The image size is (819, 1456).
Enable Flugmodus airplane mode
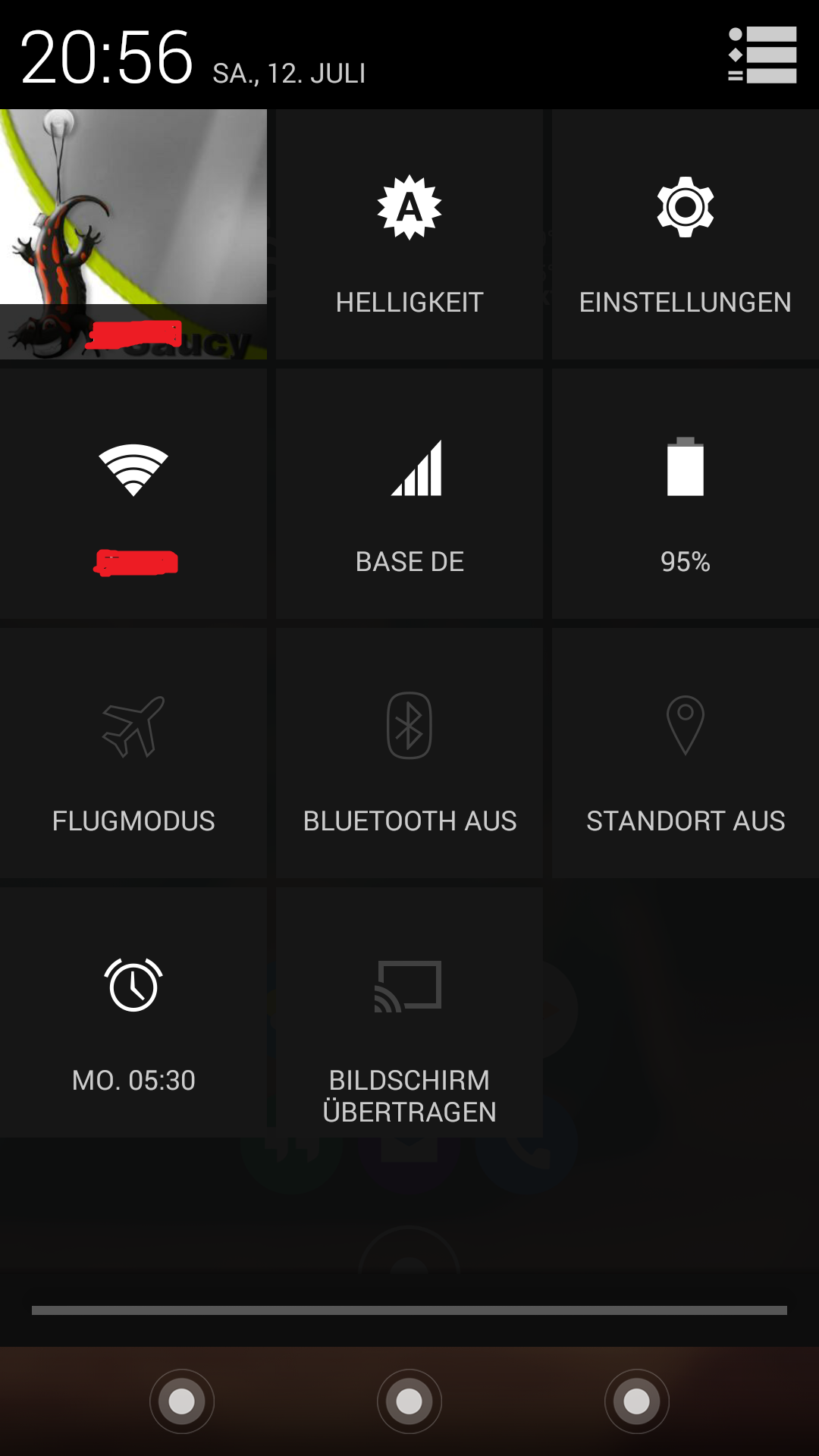(133, 754)
